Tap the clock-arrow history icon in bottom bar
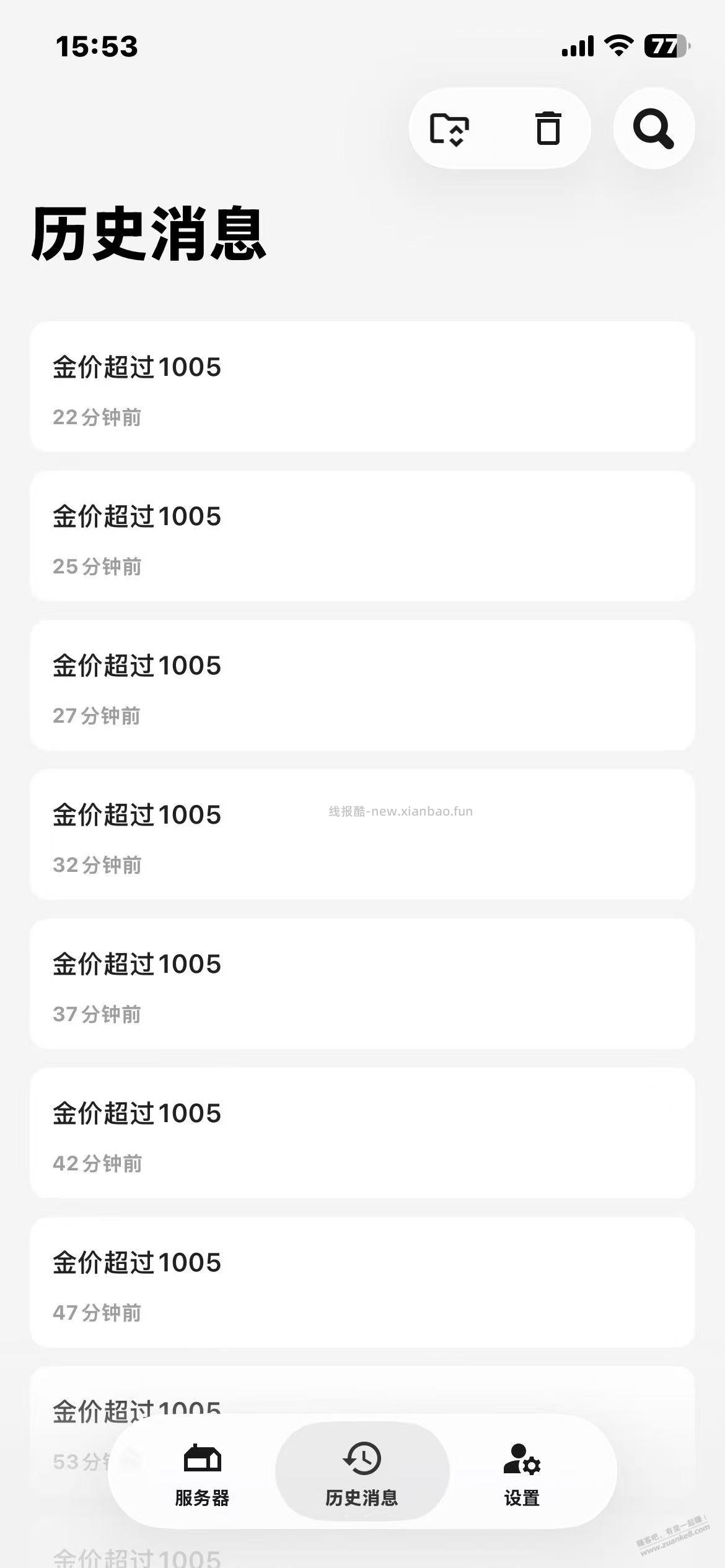The height and width of the screenshot is (1568, 725). pyautogui.click(x=362, y=1459)
